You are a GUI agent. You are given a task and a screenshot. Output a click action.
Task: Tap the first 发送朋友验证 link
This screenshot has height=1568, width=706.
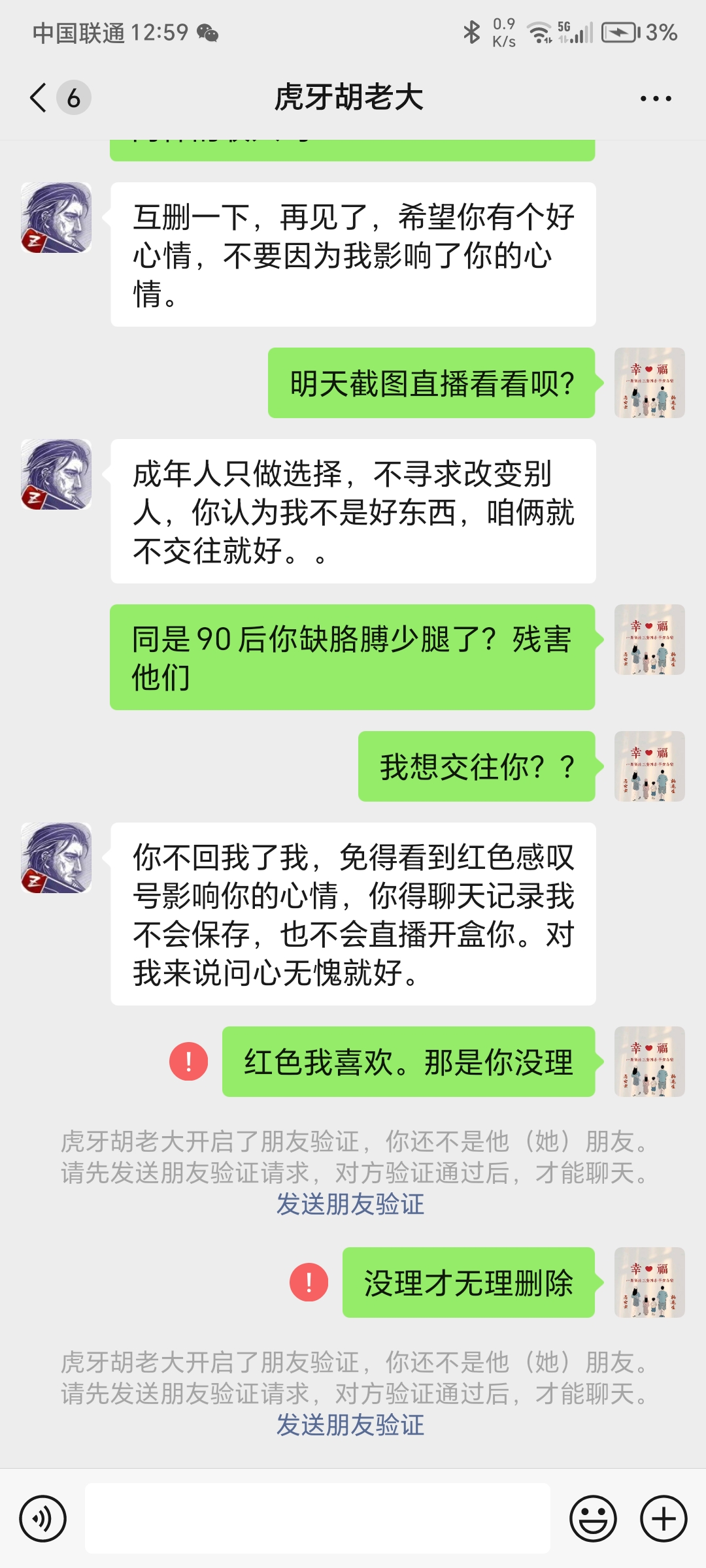pos(350,1204)
